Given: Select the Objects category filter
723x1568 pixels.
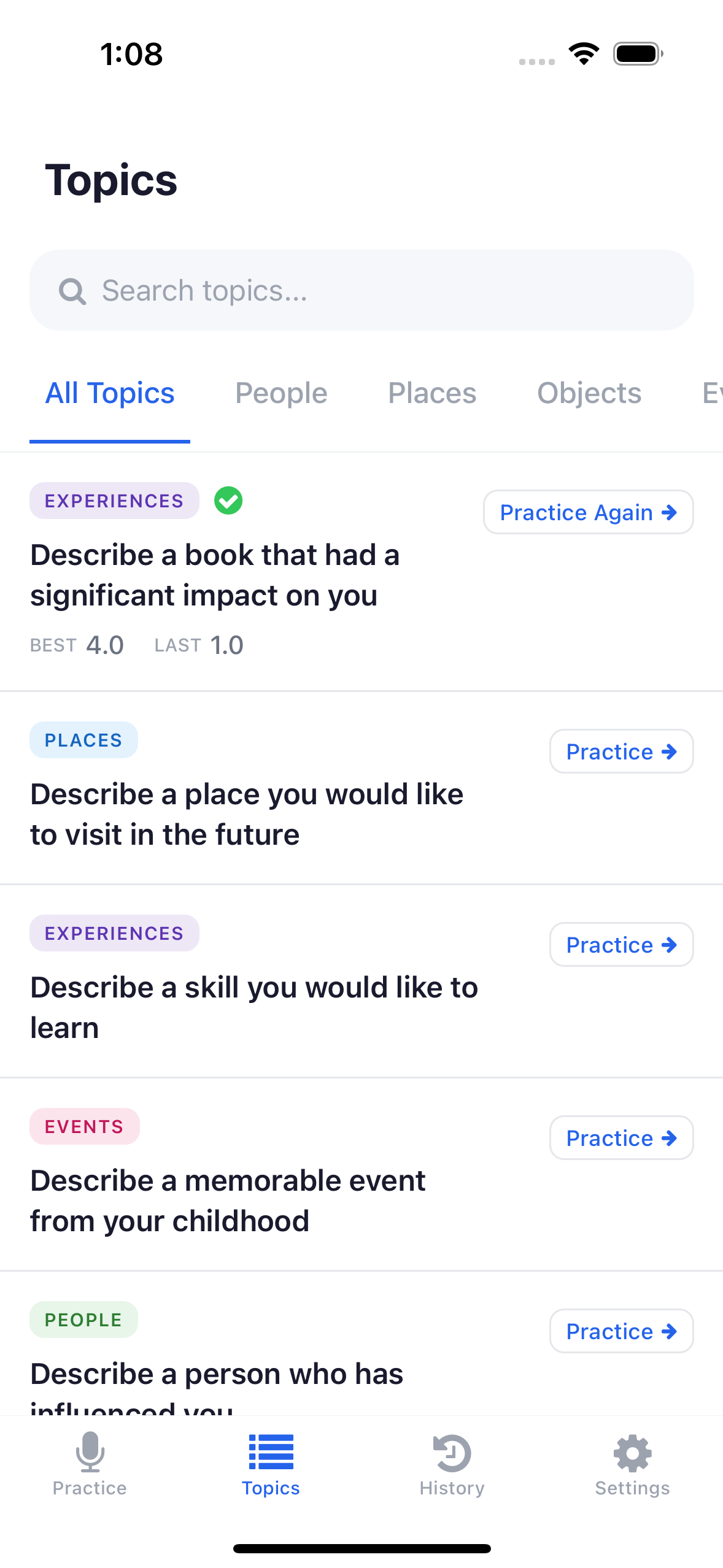Looking at the screenshot, I should [x=589, y=393].
